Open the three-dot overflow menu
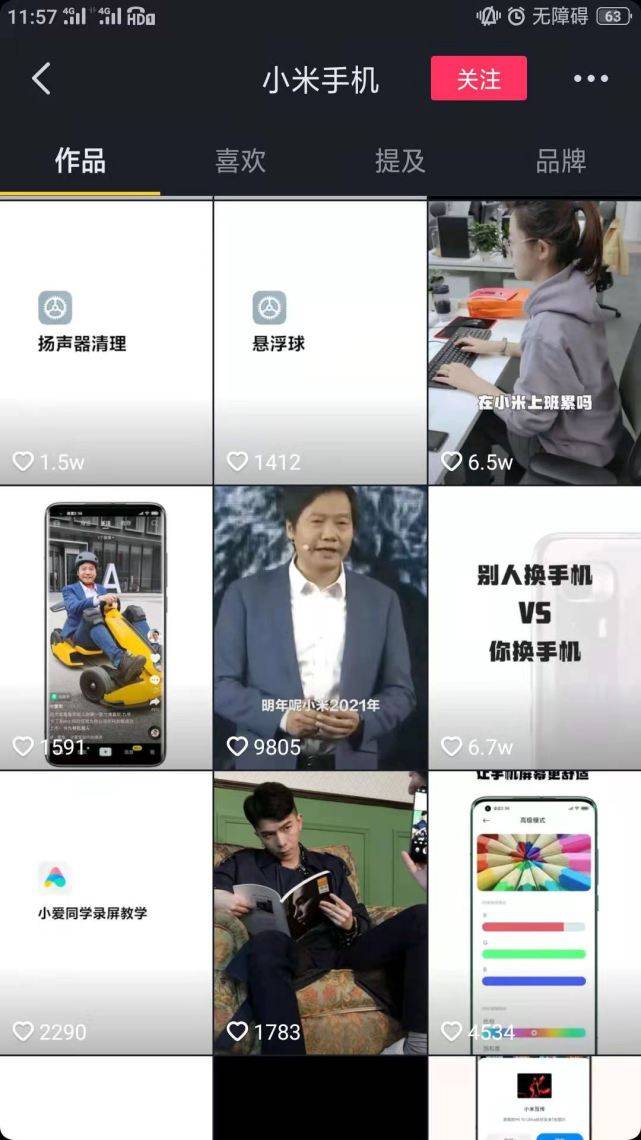641x1140 pixels. click(591, 79)
